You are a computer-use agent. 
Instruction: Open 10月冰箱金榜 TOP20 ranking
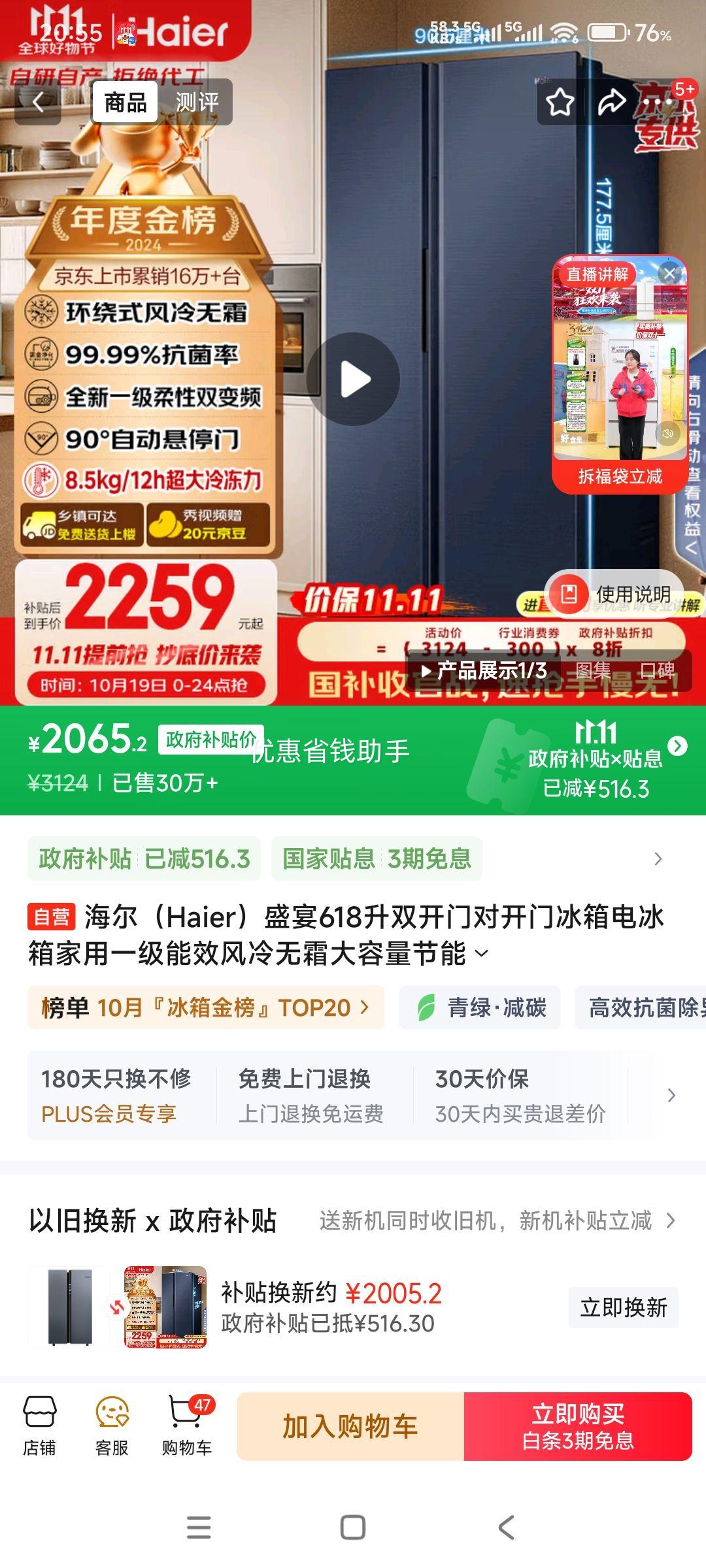pos(205,1007)
